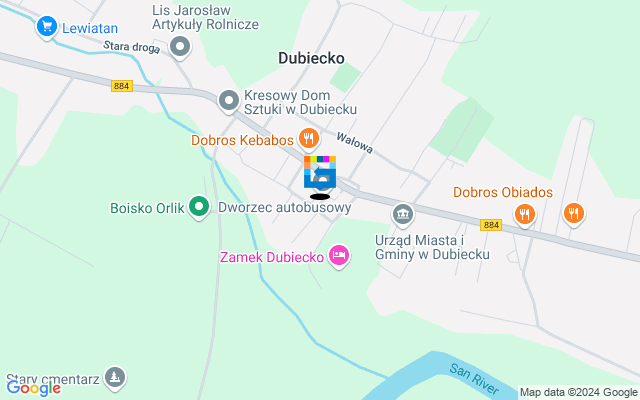640x400 pixels.
Task: Select the Stary cmentarz marker
Action: pyautogui.click(x=116, y=377)
